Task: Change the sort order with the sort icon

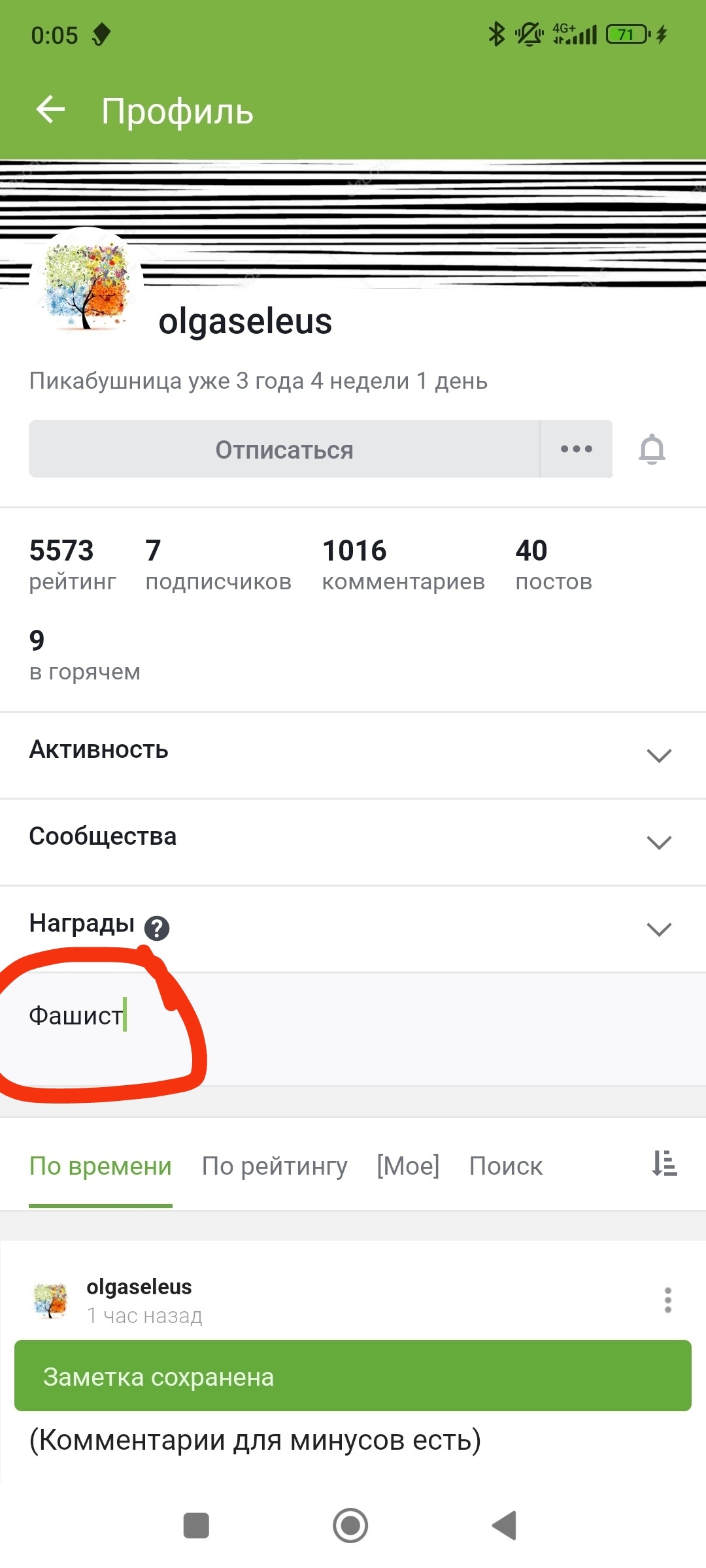Action: 664,1164
